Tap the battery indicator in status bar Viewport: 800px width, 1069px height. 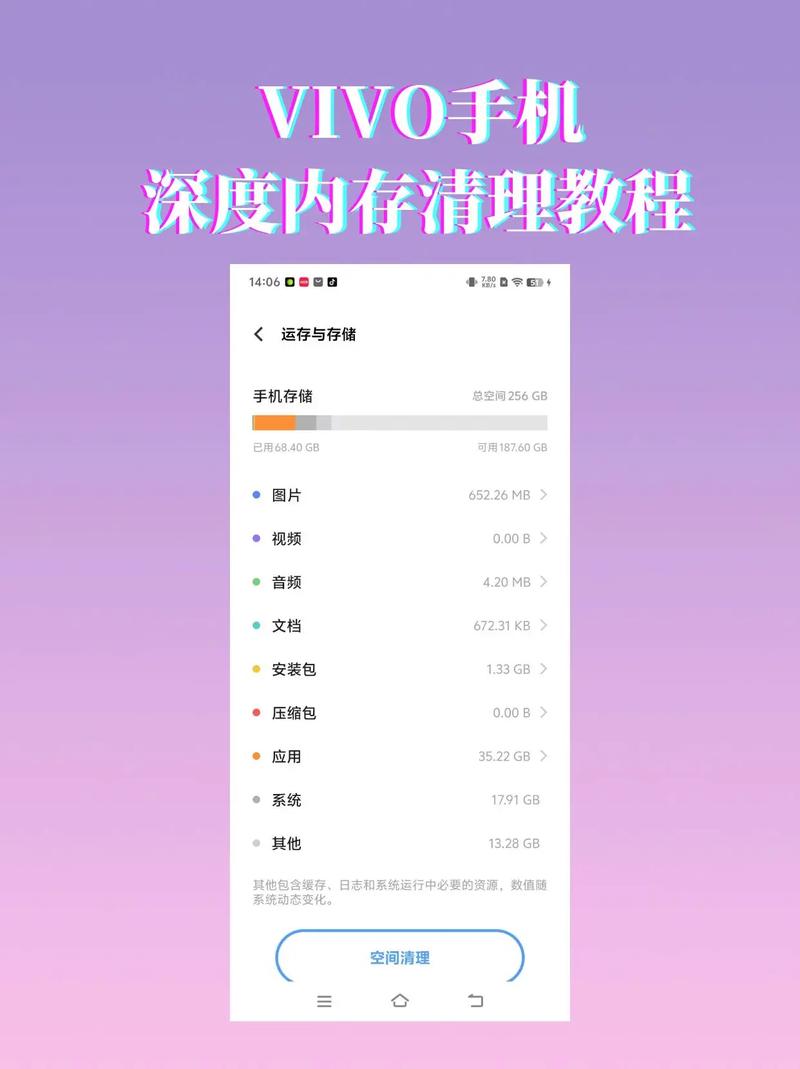point(533,282)
